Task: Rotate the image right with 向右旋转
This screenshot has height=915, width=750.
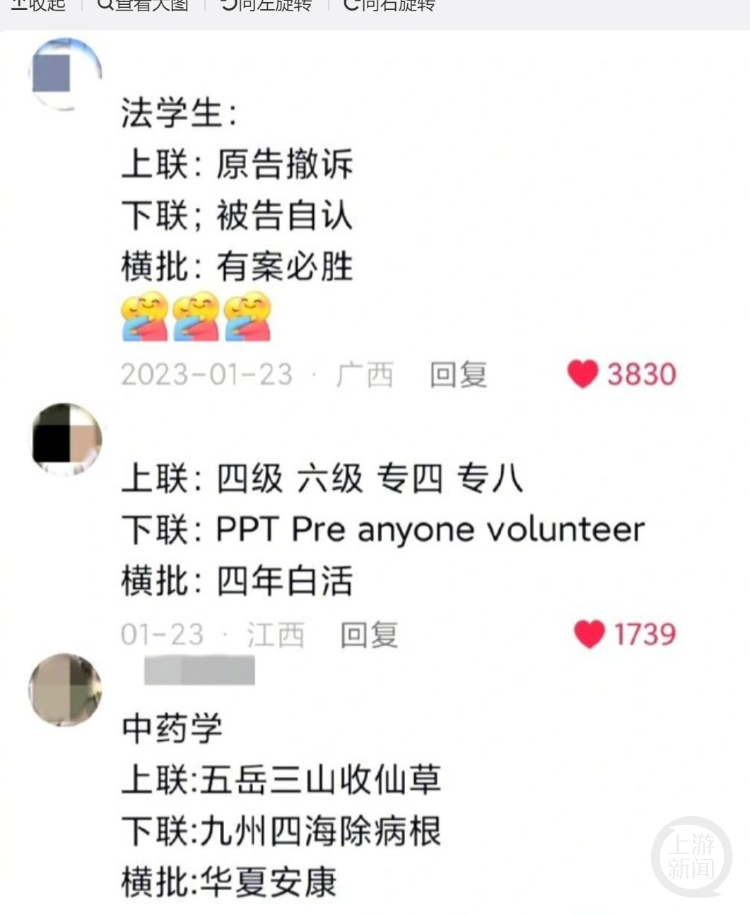Action: tap(390, 5)
